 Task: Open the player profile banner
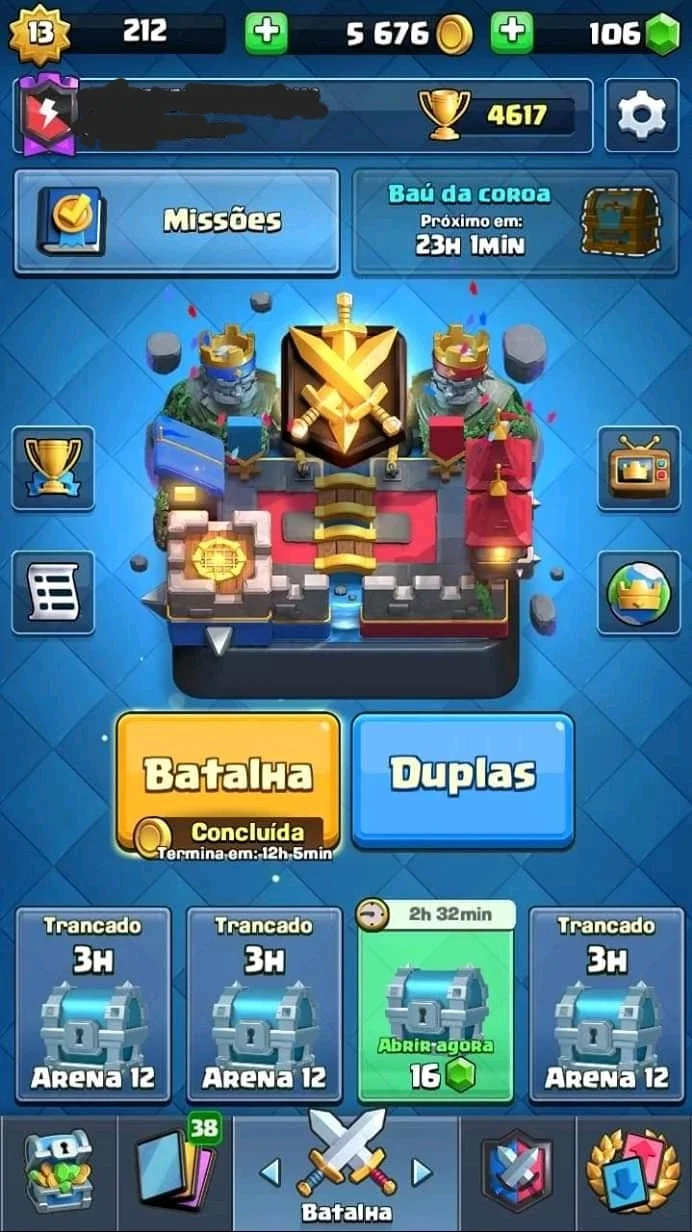pyautogui.click(x=208, y=116)
